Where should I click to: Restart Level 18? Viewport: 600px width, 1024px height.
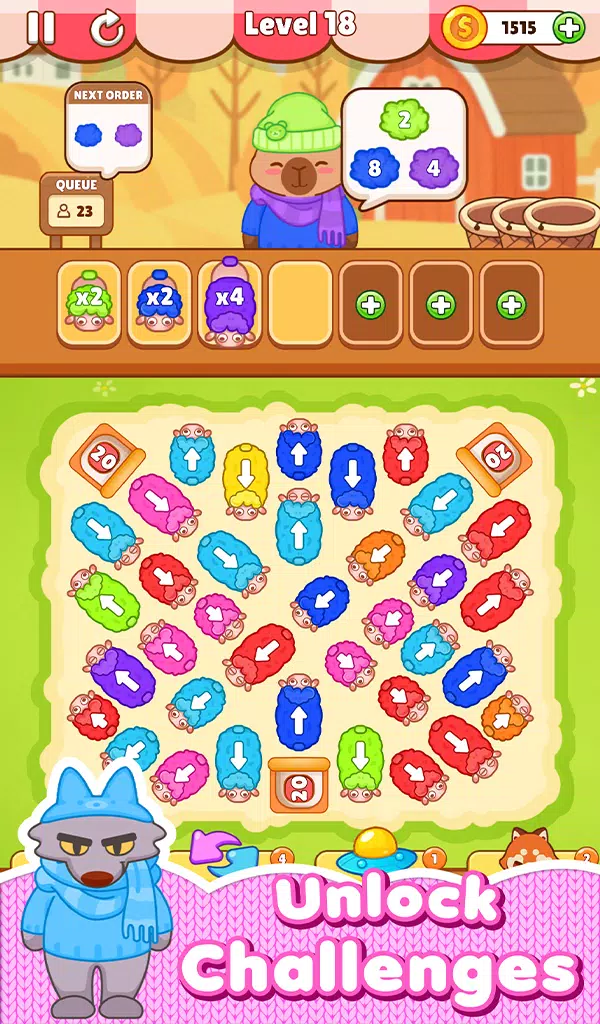coord(107,28)
